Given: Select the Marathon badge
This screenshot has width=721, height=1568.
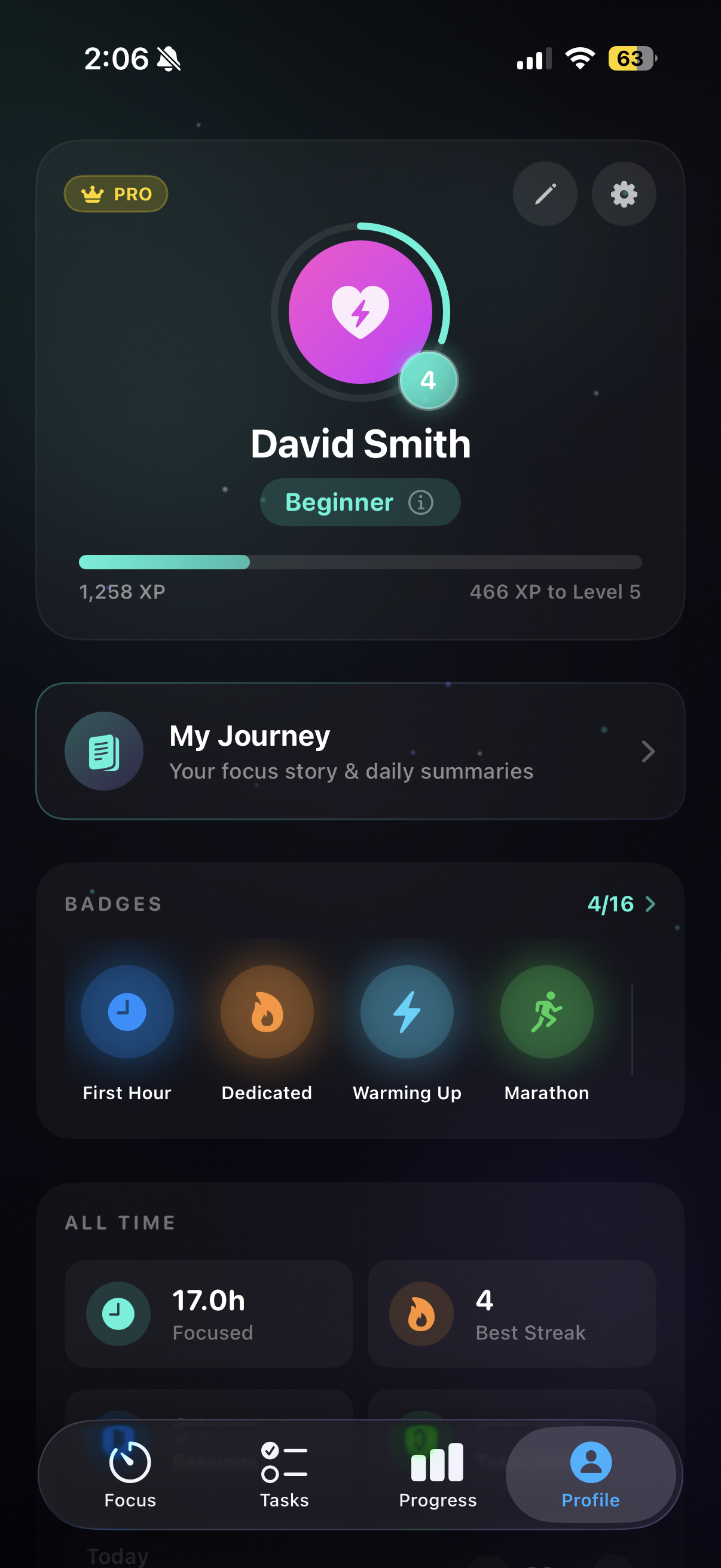Looking at the screenshot, I should 546,1012.
